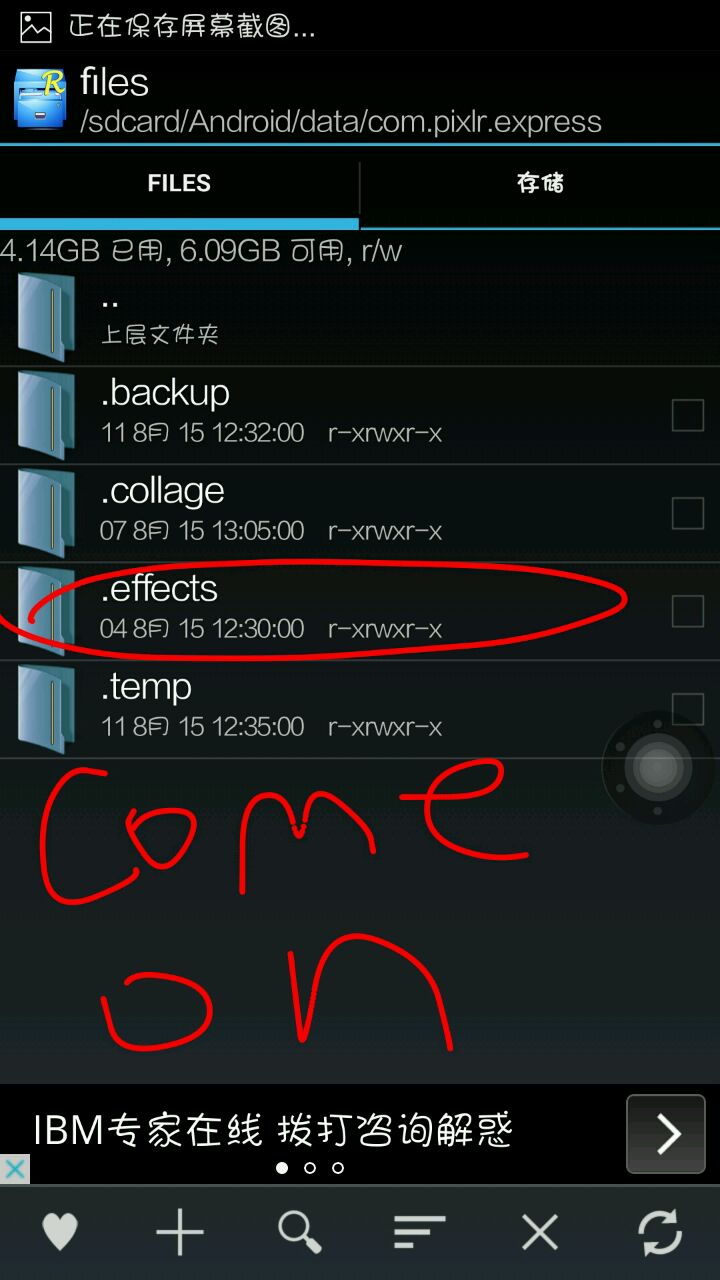Tap the floating assistive touch button
Viewport: 720px width, 1280px height.
(657, 768)
